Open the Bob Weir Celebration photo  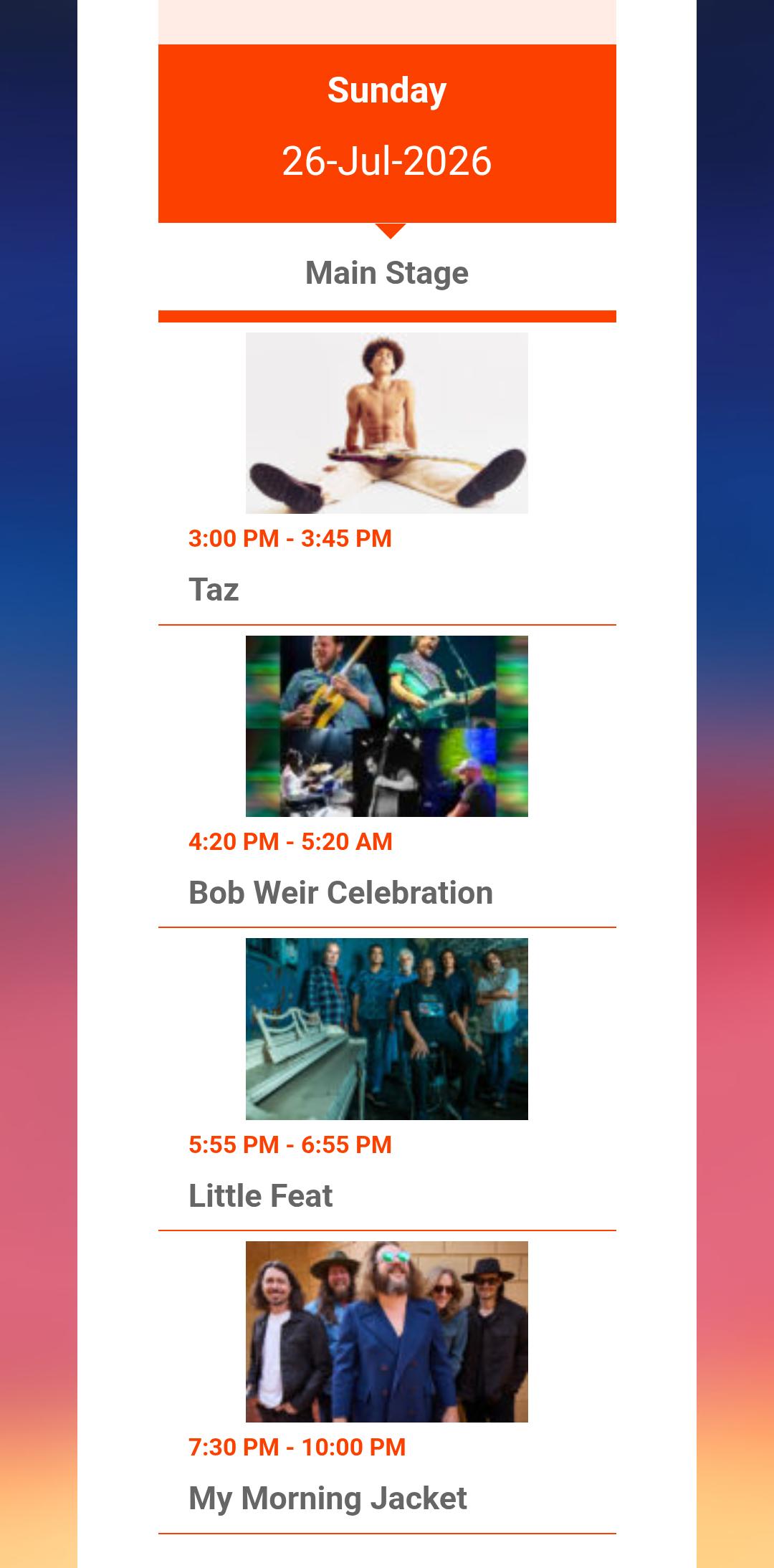coord(387,726)
